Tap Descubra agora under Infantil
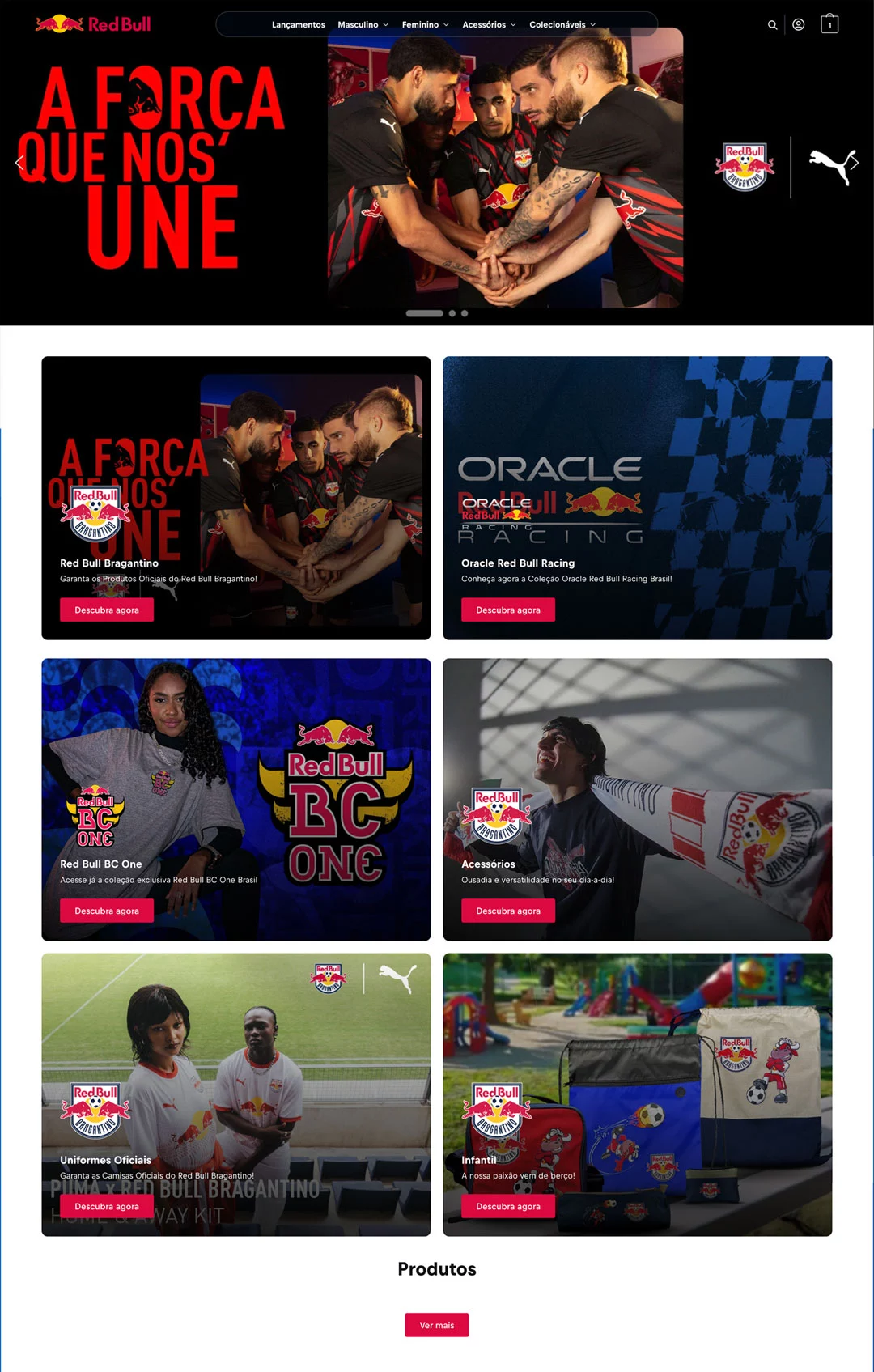Screen dimensions: 874x1372 508,1207
